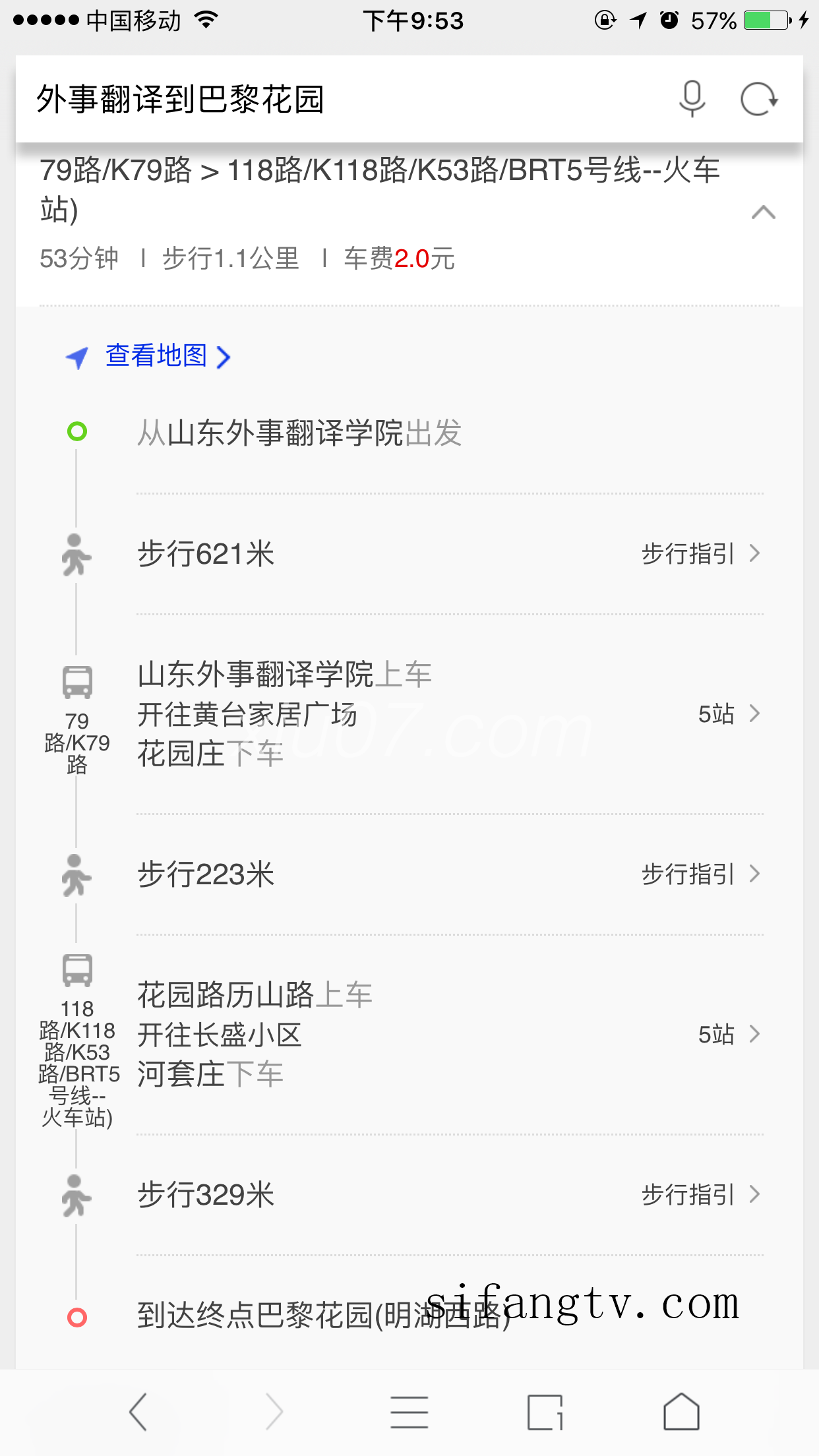Open 步行指引 for the 223米 walk
819x1456 pixels.
[701, 874]
